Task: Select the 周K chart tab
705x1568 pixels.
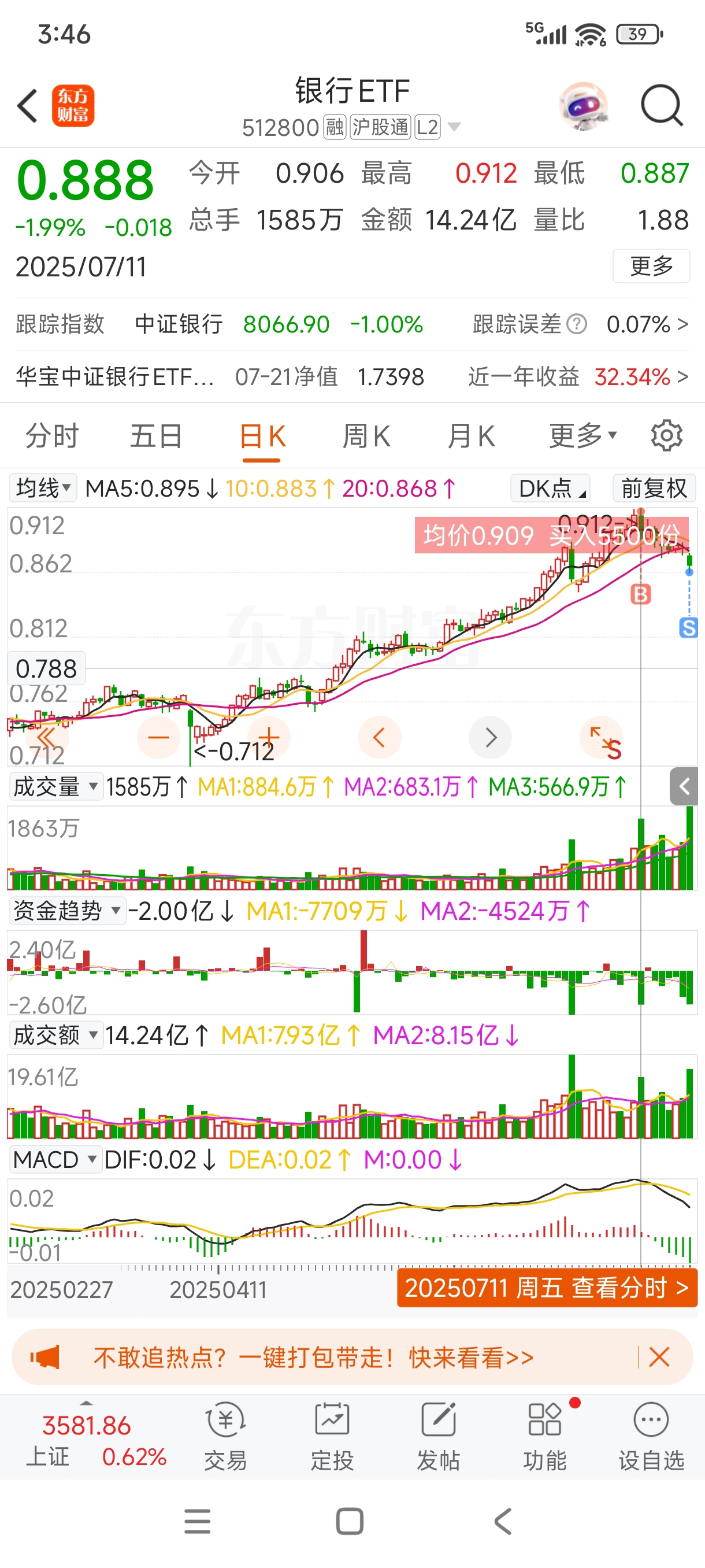Action: click(366, 437)
